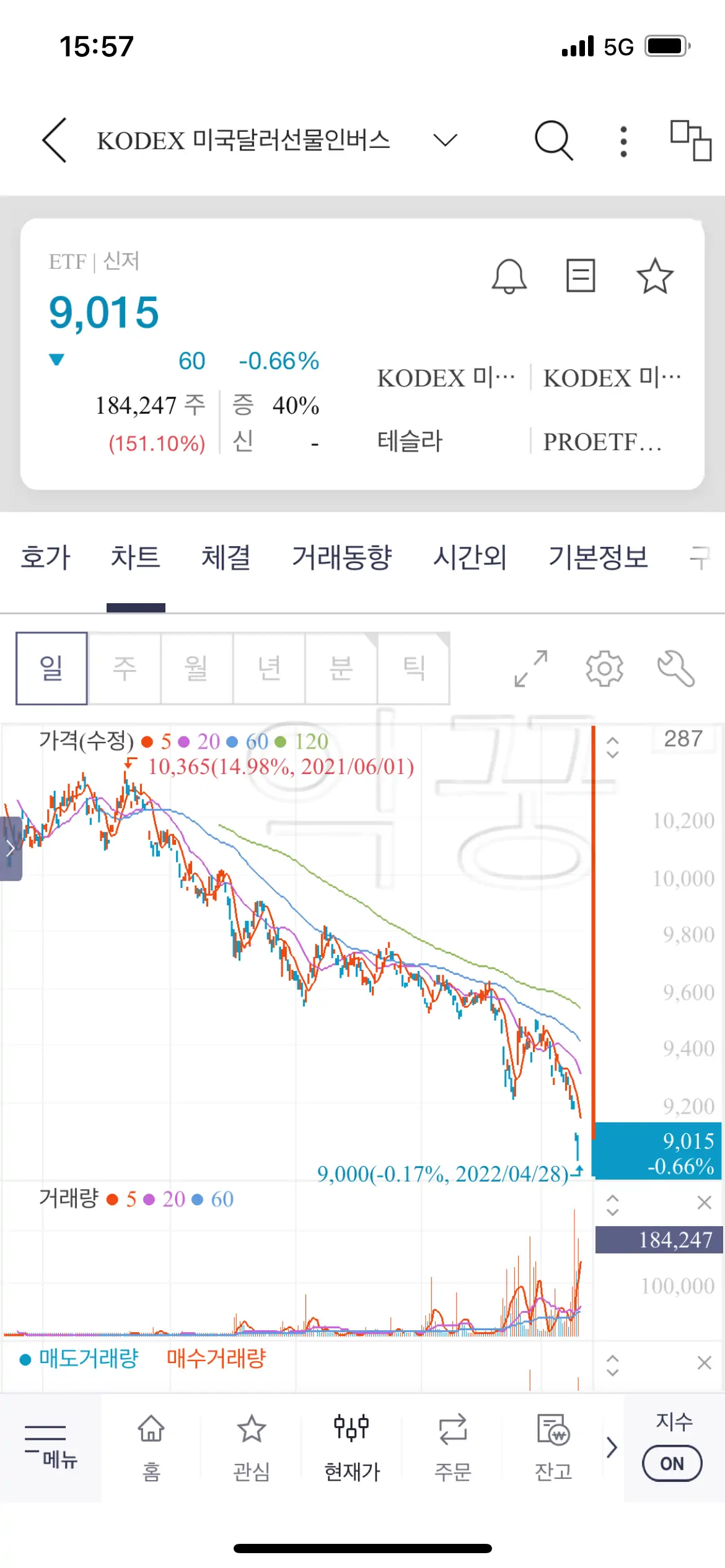Click the alarm bell icon
725x1568 pixels.
point(508,275)
